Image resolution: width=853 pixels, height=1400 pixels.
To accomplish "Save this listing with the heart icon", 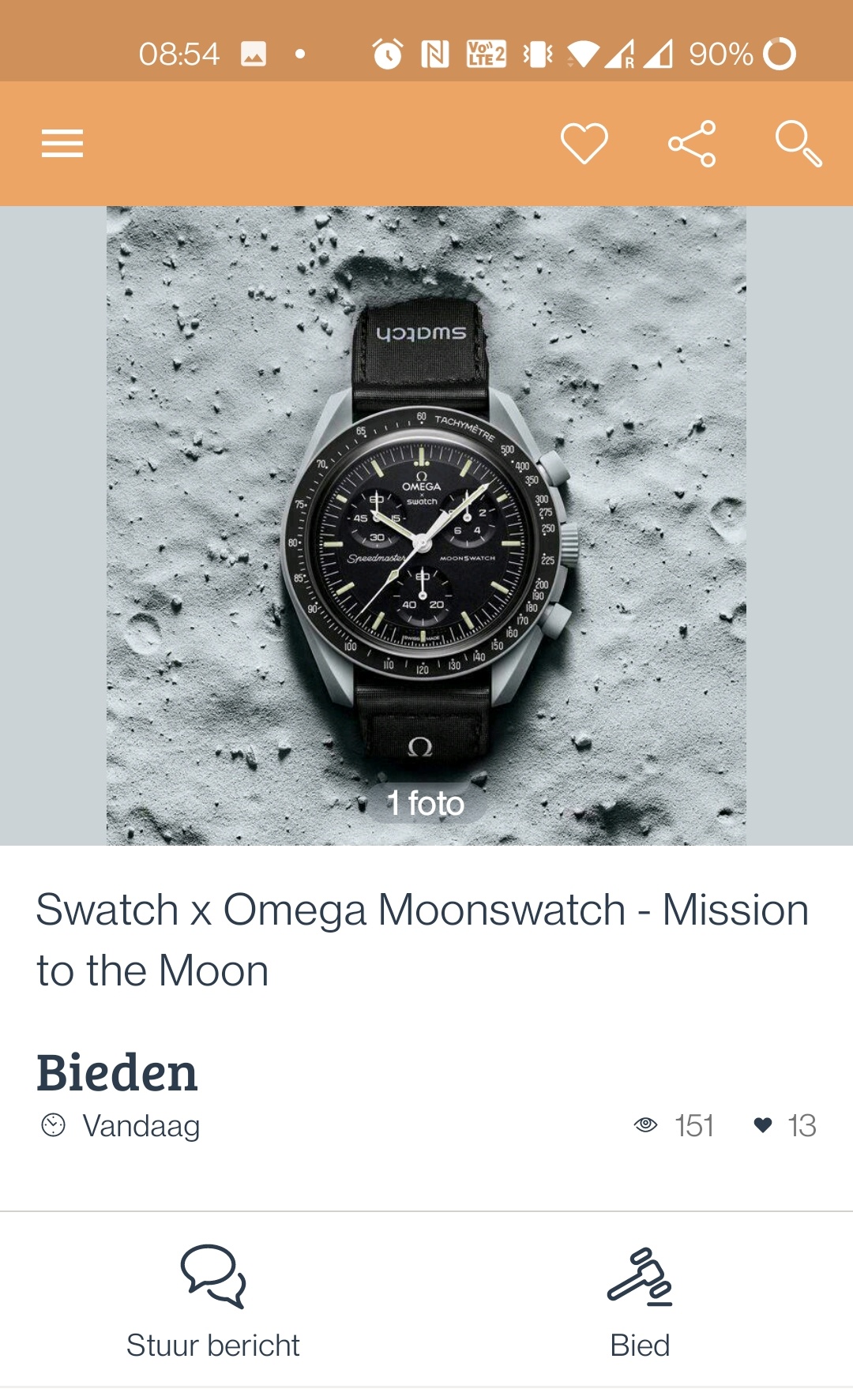I will coord(584,144).
